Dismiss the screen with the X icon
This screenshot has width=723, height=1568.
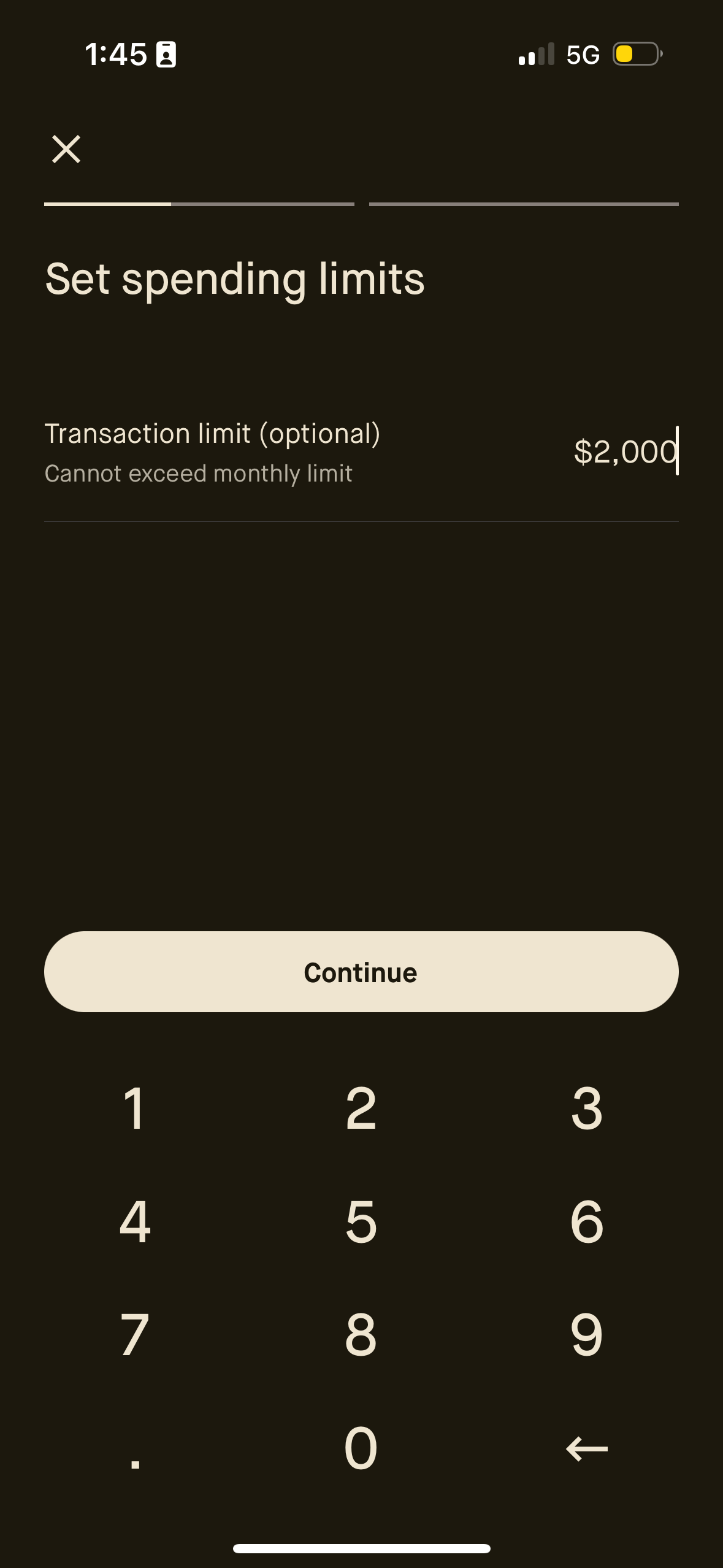(66, 148)
